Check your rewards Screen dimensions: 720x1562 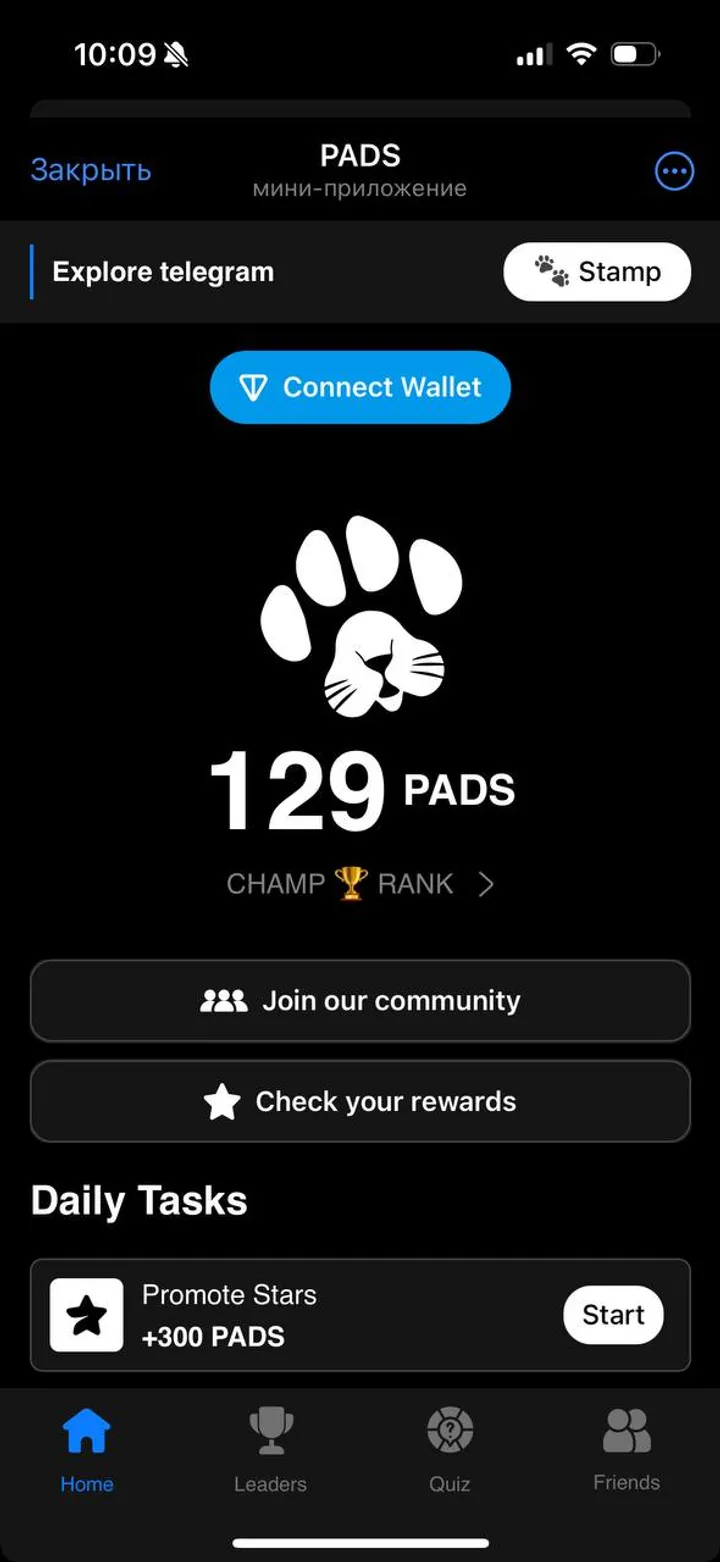click(360, 1102)
